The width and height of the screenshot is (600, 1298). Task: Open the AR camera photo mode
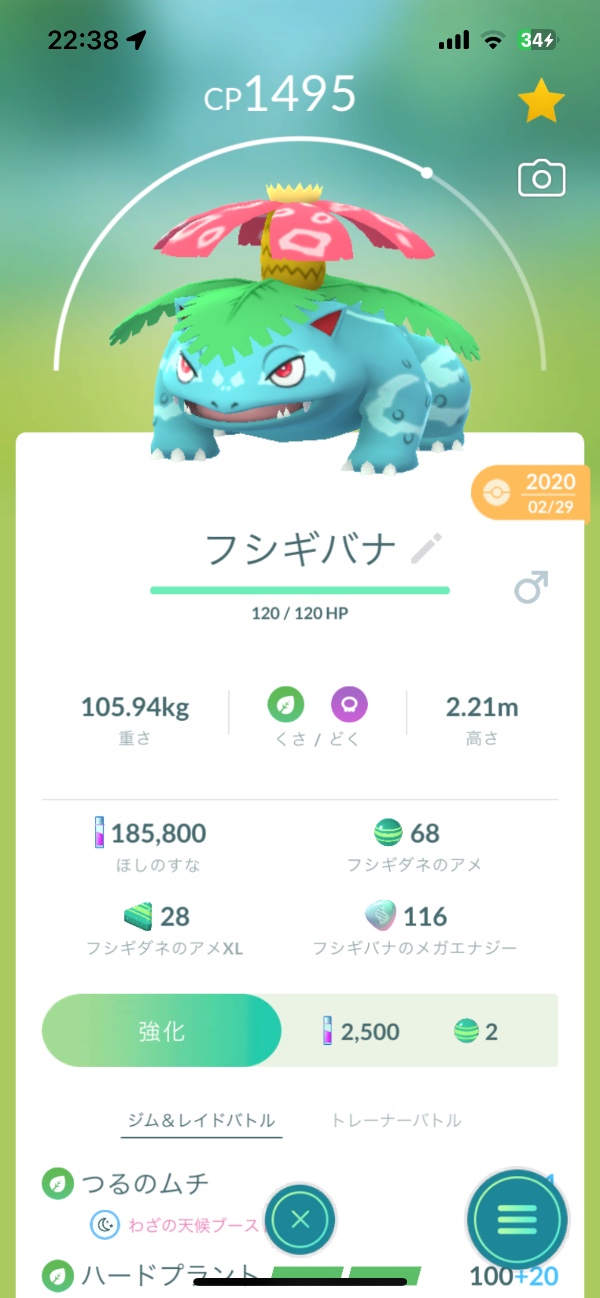(x=541, y=179)
